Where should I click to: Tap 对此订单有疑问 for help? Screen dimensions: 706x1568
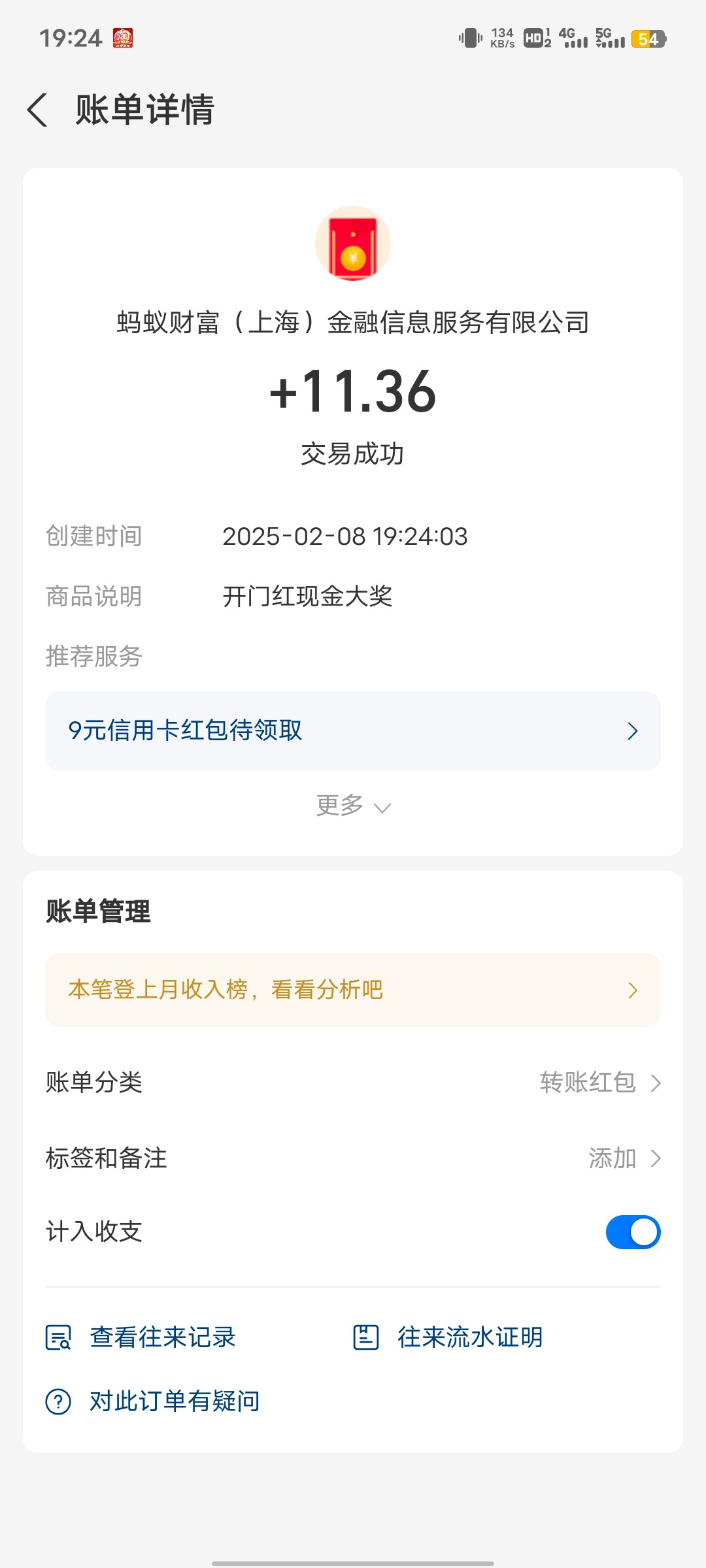tap(152, 1401)
